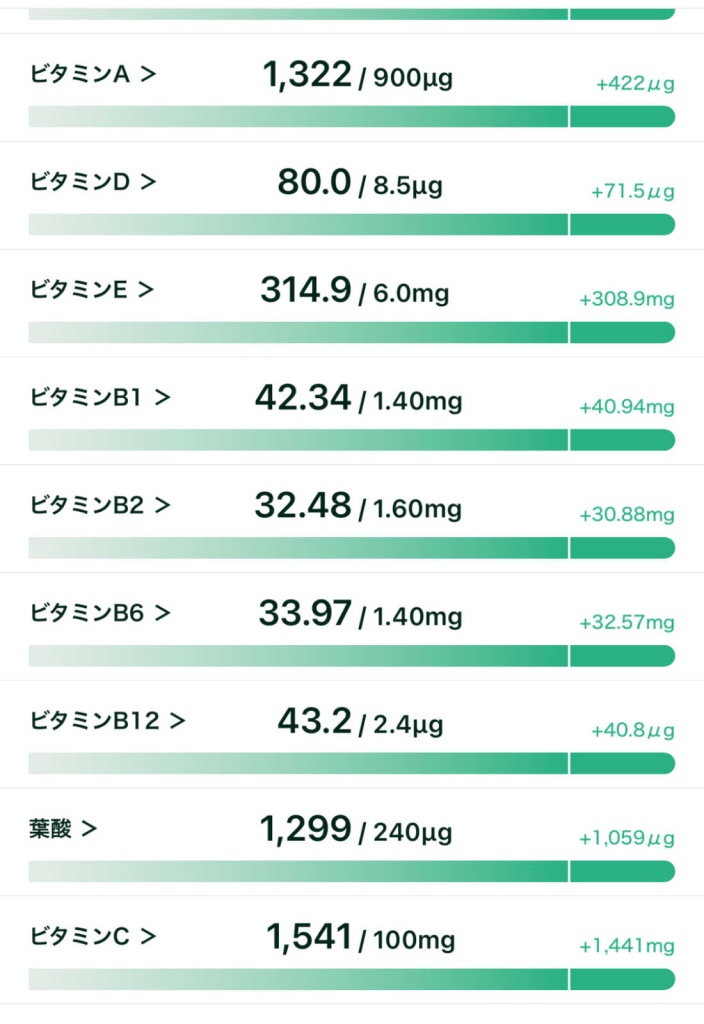704x1024 pixels.
Task: Open ビタミンB1 nutrient details
Action: (100, 398)
